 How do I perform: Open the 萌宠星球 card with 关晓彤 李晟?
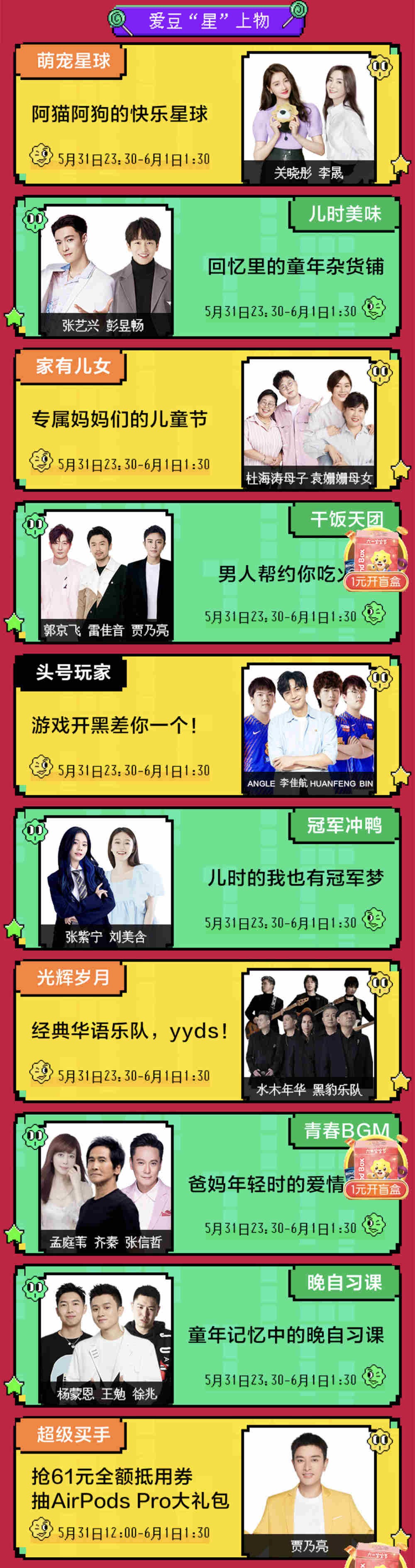click(207, 114)
